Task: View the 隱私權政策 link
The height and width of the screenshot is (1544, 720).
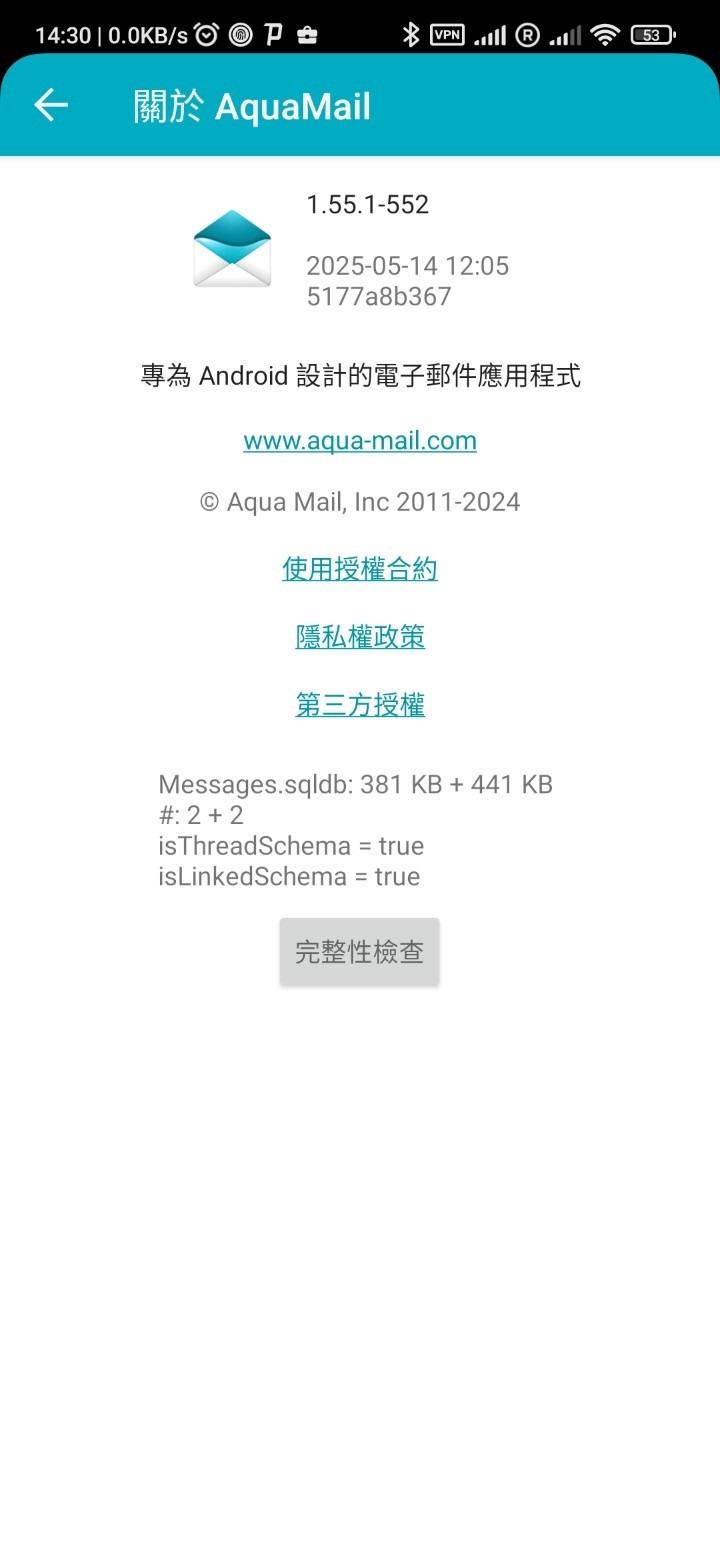Action: tap(360, 637)
